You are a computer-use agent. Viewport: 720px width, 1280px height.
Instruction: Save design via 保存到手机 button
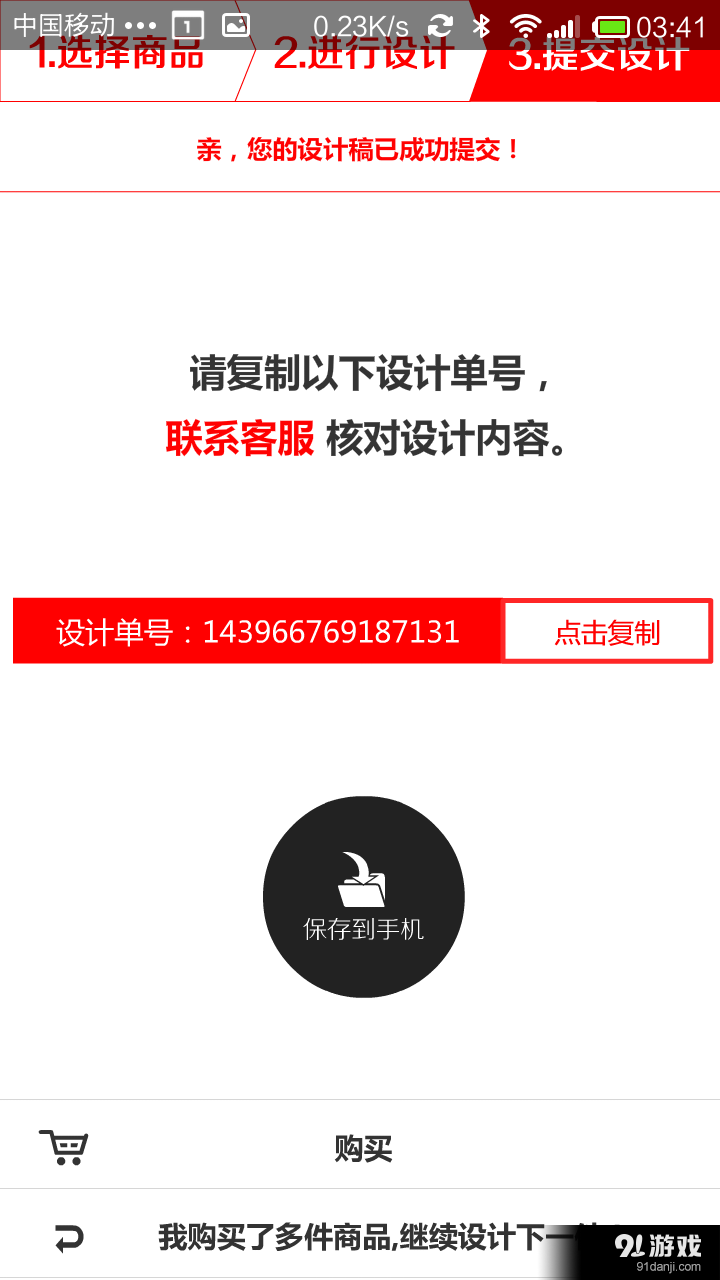(363, 896)
